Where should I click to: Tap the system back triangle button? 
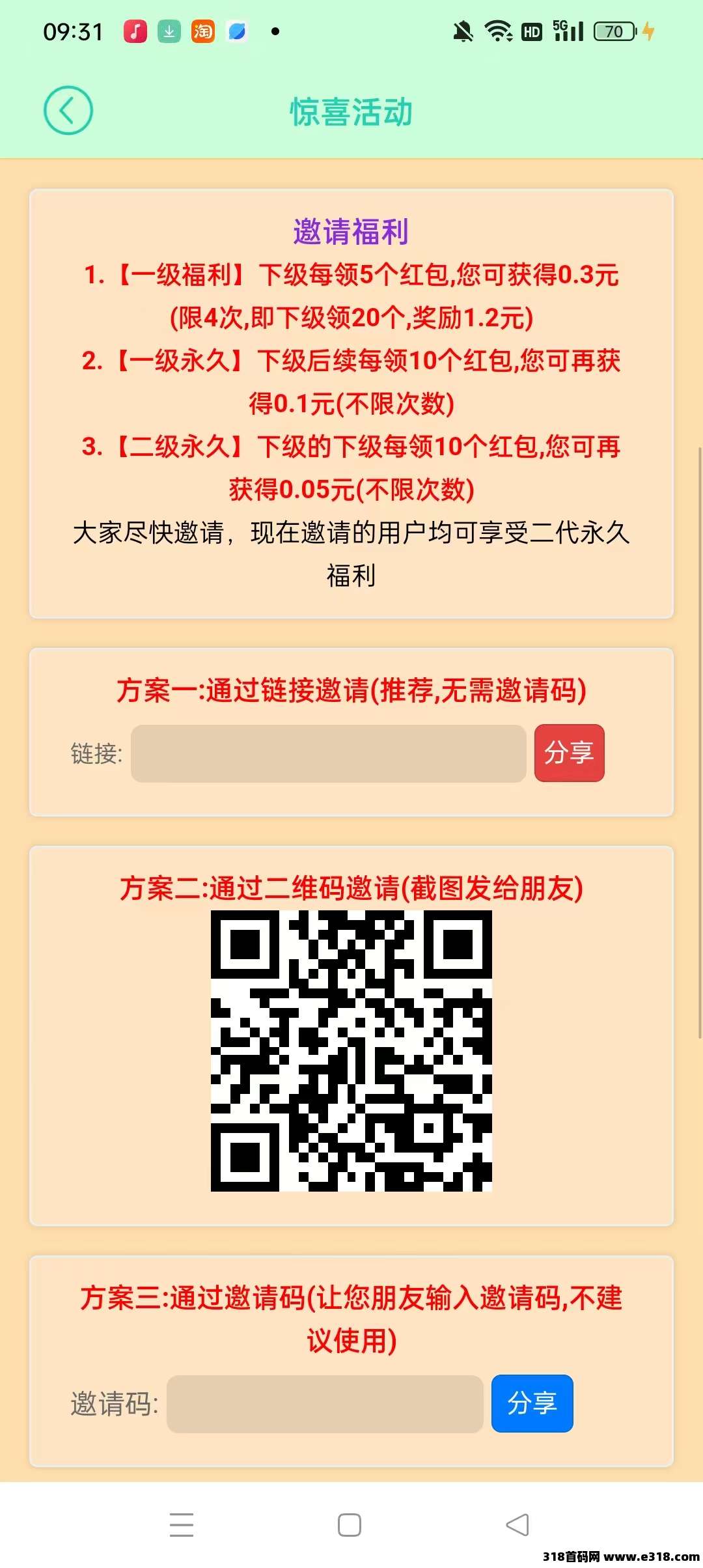pos(517,1524)
